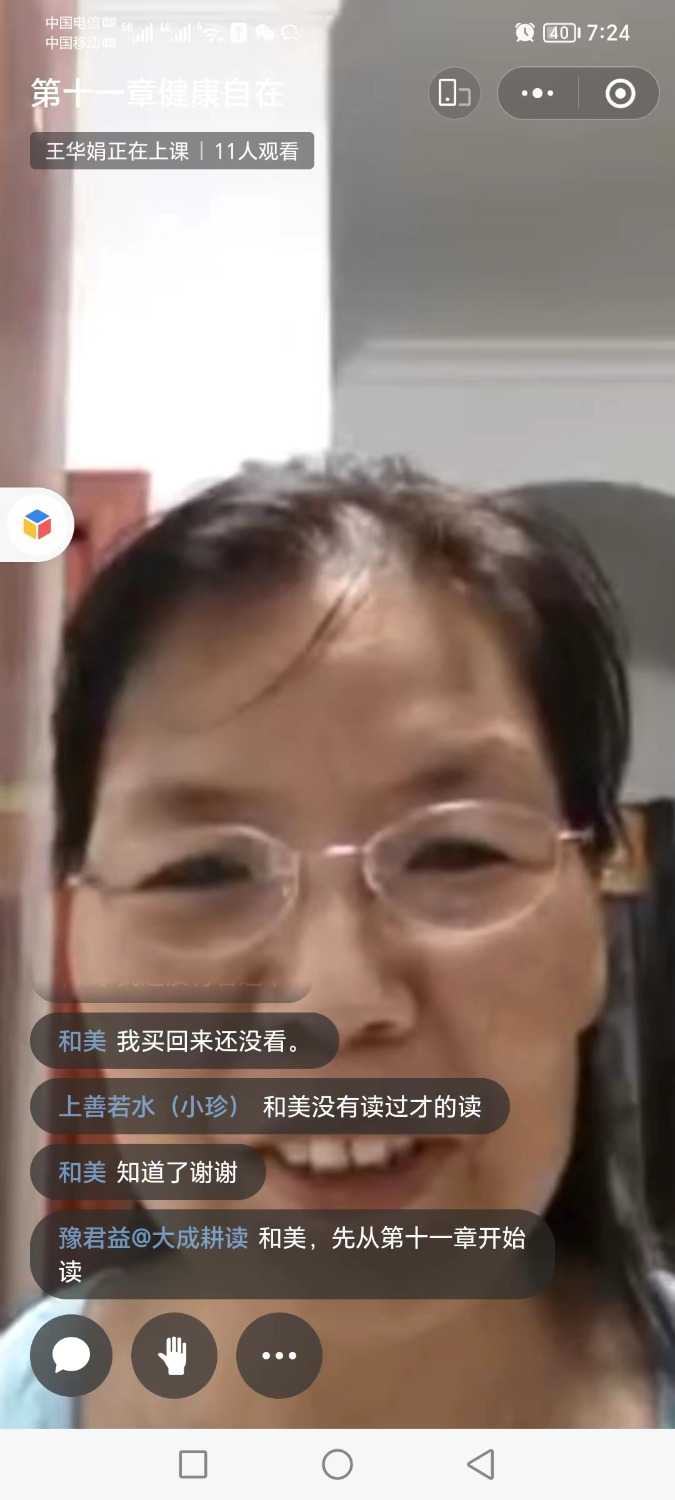
Task: Switch the screen orientation via the device icon
Action: (x=455, y=93)
